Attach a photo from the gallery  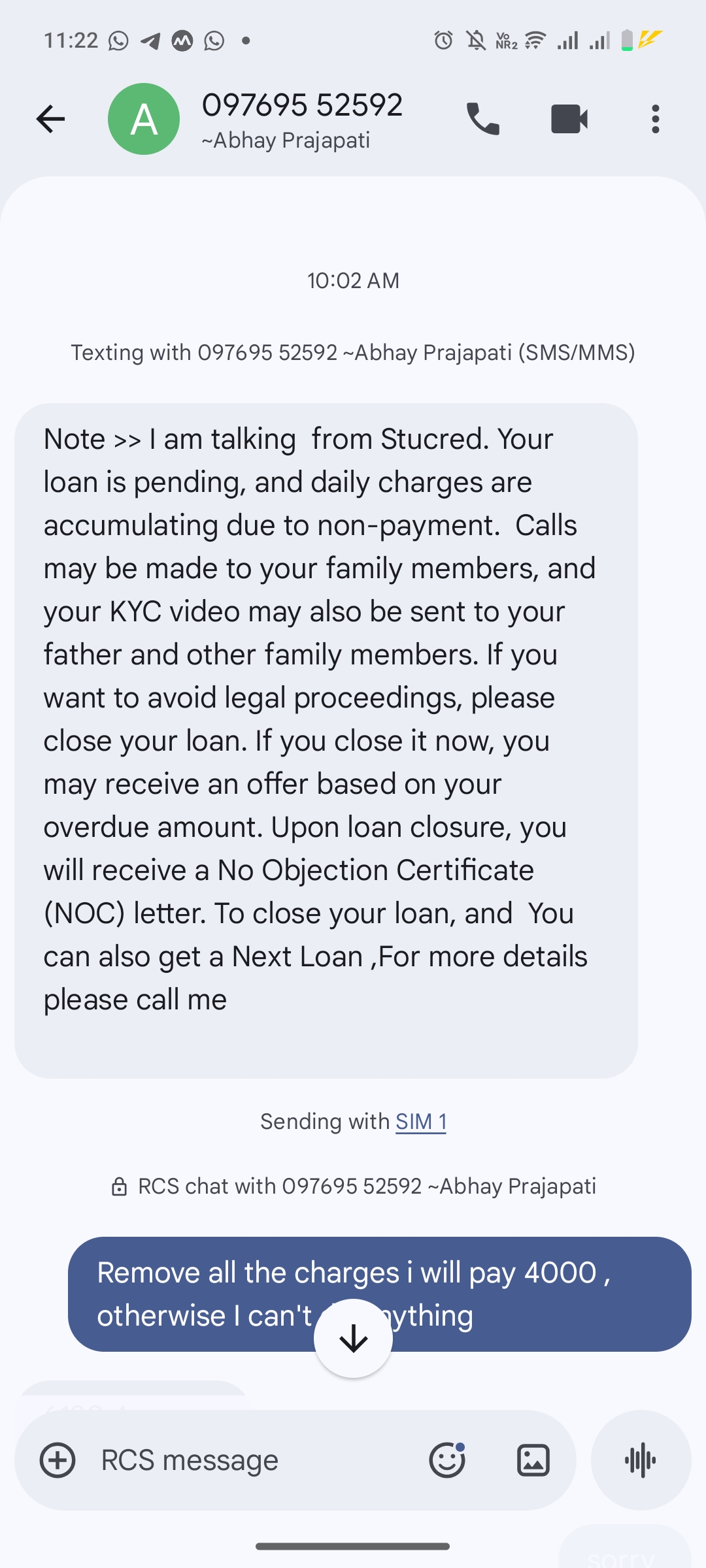(x=533, y=1460)
